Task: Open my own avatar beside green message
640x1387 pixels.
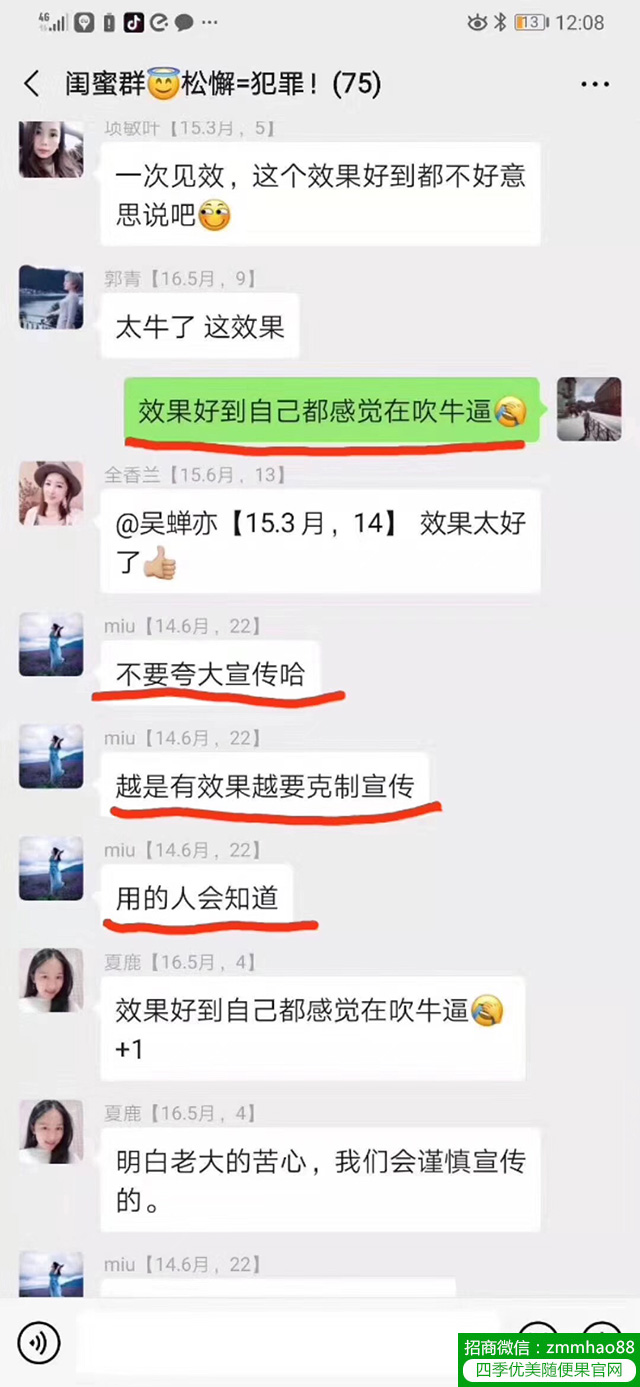Action: point(589,409)
